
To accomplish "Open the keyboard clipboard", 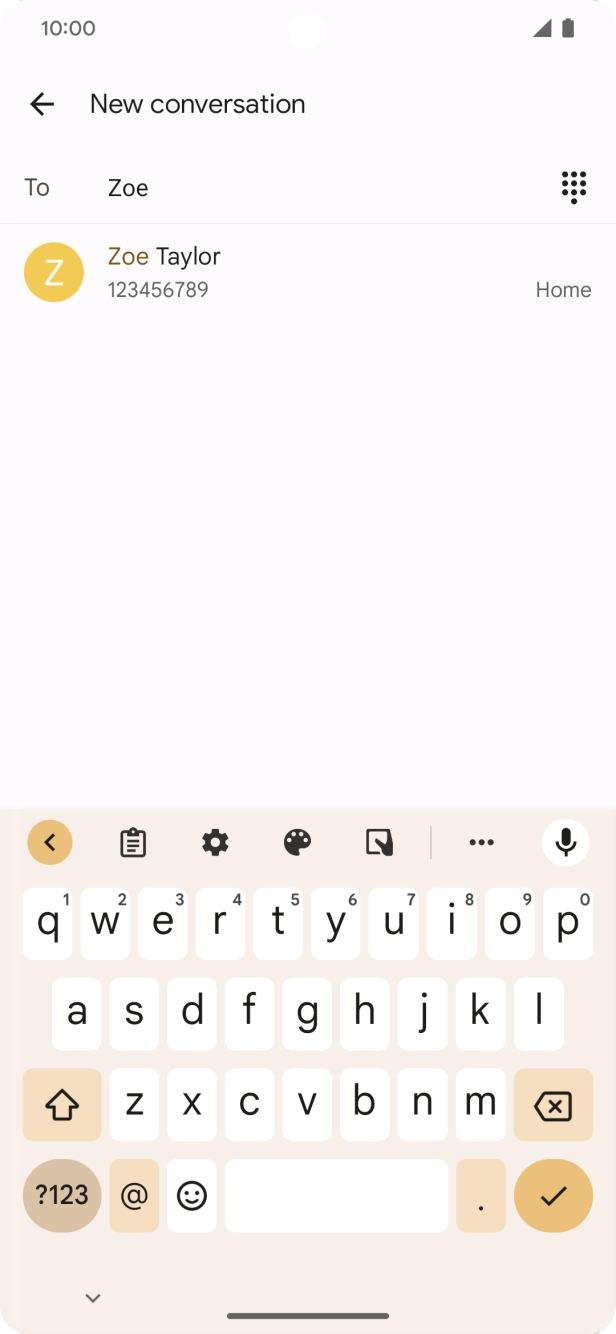I will (133, 843).
